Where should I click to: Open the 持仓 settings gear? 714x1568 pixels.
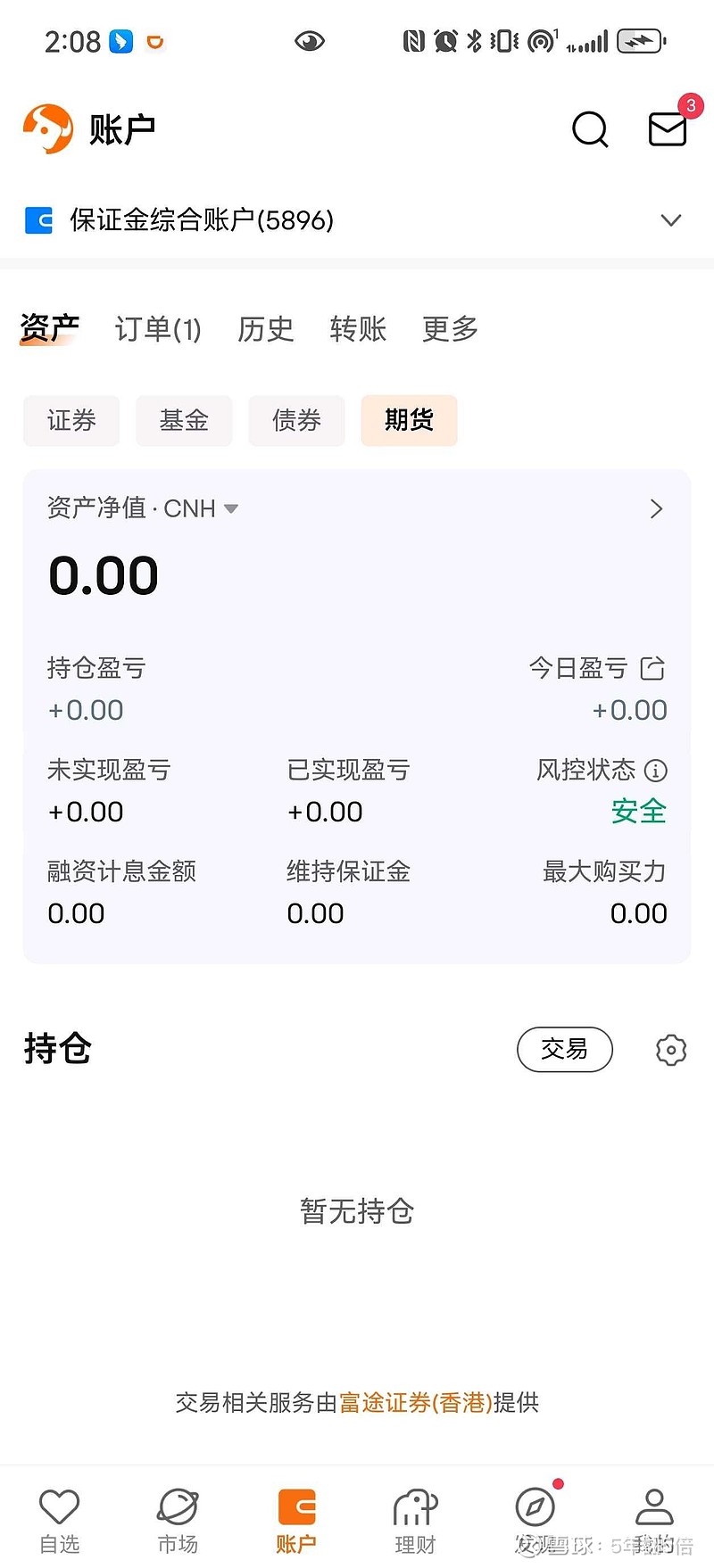(x=670, y=1050)
